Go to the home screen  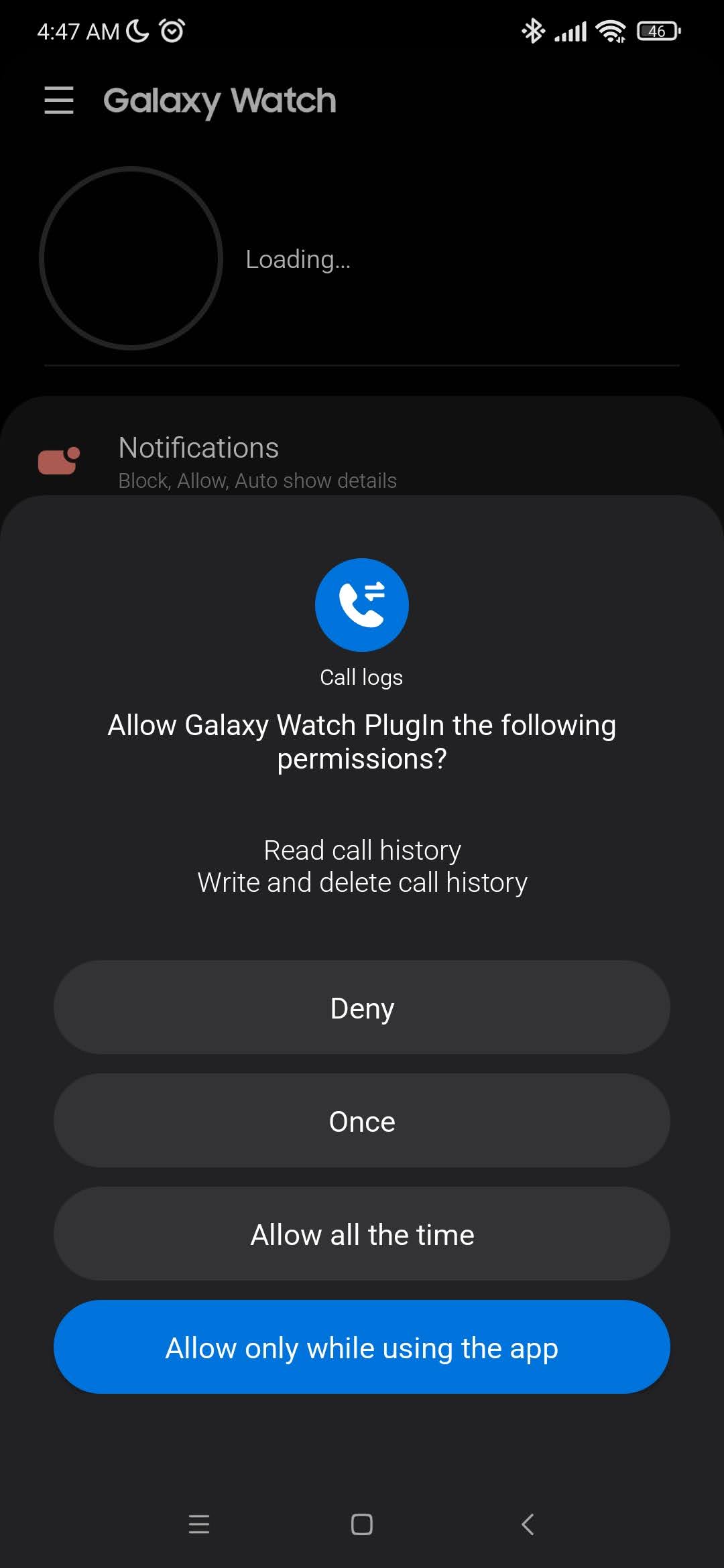362,1524
